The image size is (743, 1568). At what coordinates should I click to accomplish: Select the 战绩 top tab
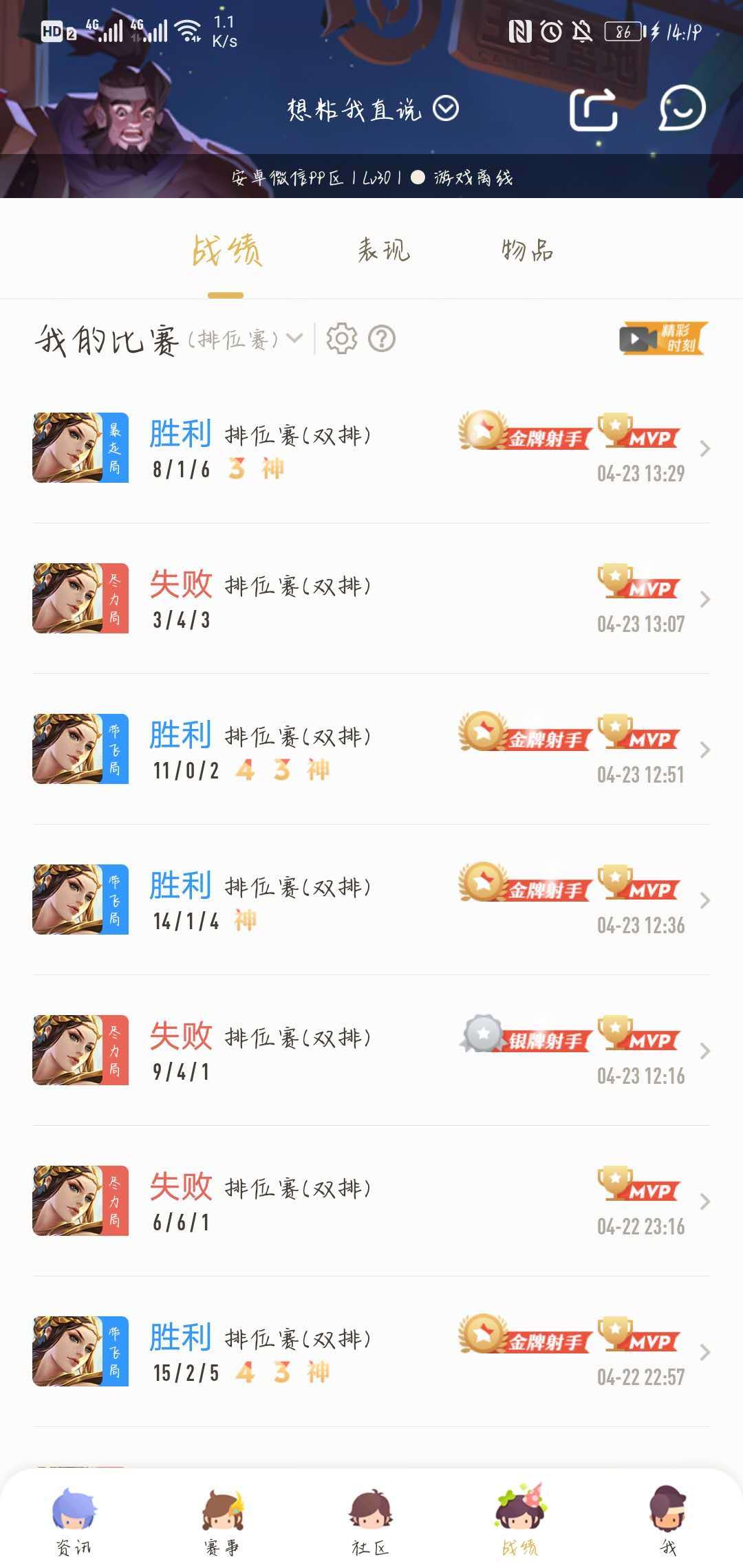pos(226,250)
